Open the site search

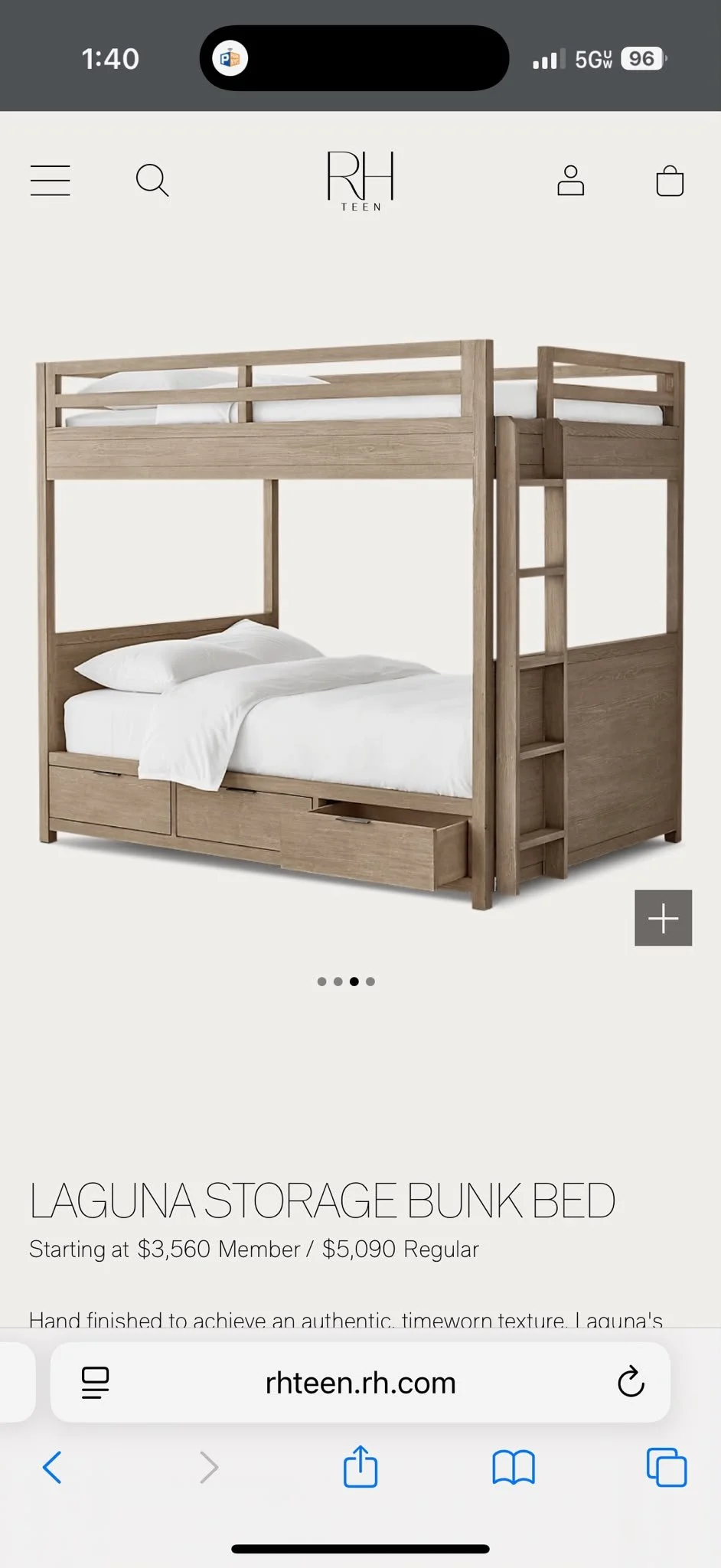pyautogui.click(x=152, y=181)
